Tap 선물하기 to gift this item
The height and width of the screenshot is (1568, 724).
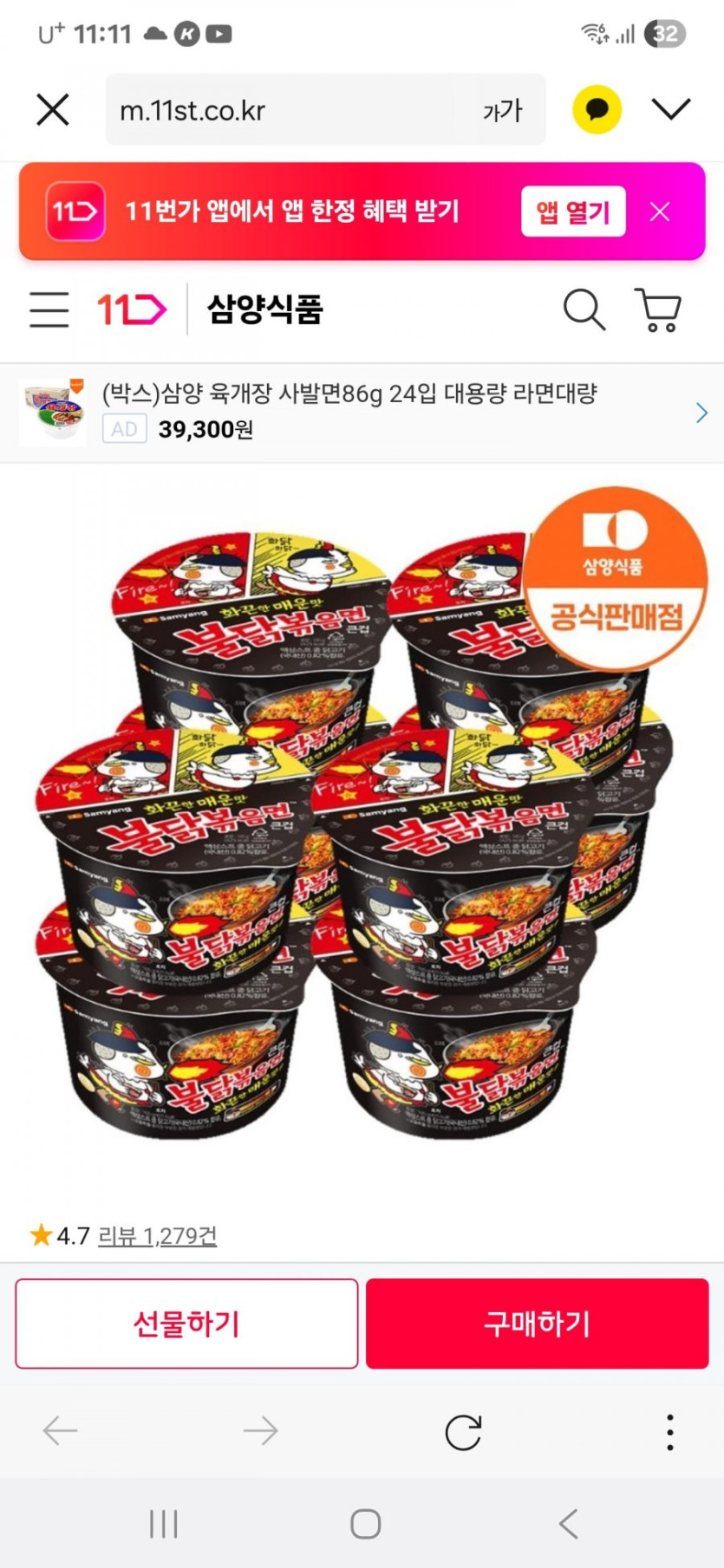click(186, 1324)
